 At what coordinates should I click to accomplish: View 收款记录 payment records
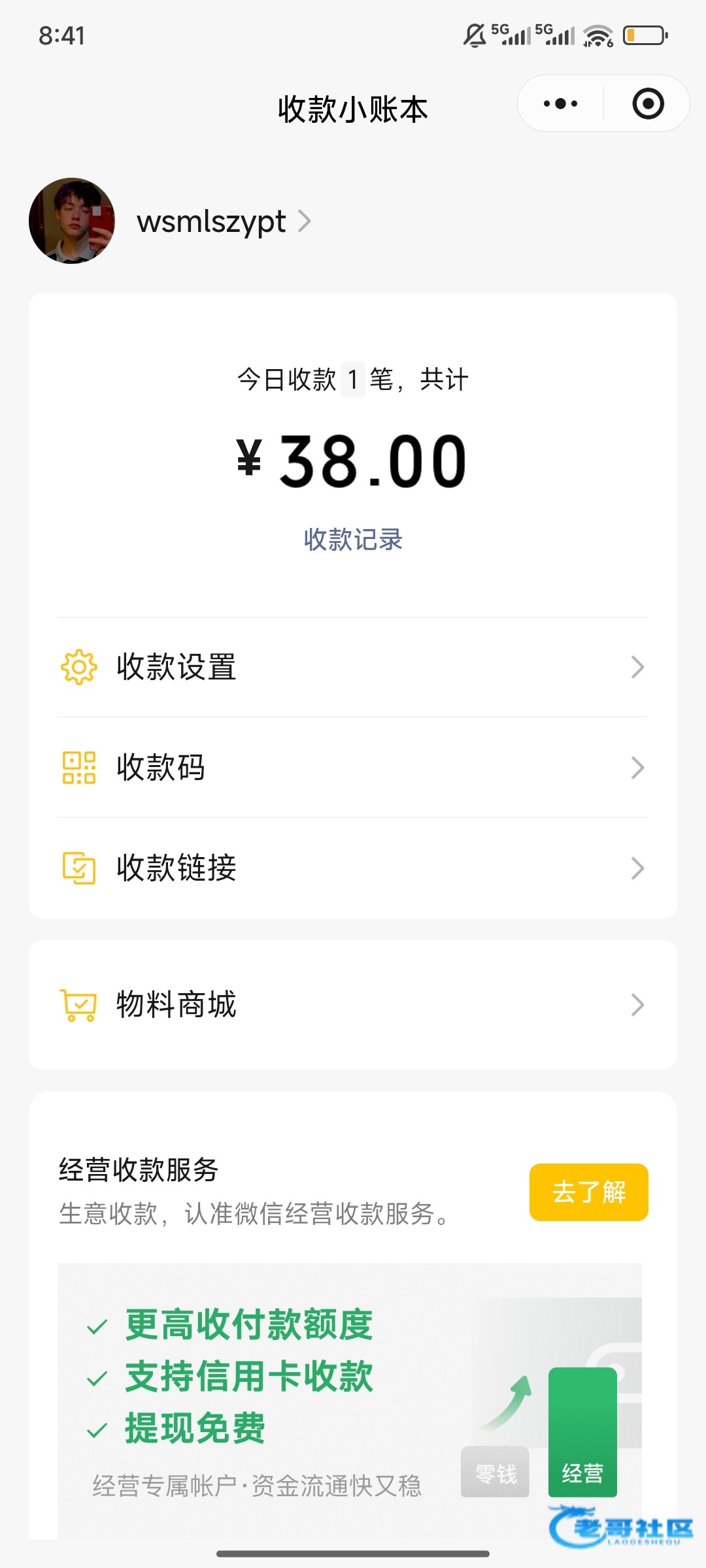353,540
